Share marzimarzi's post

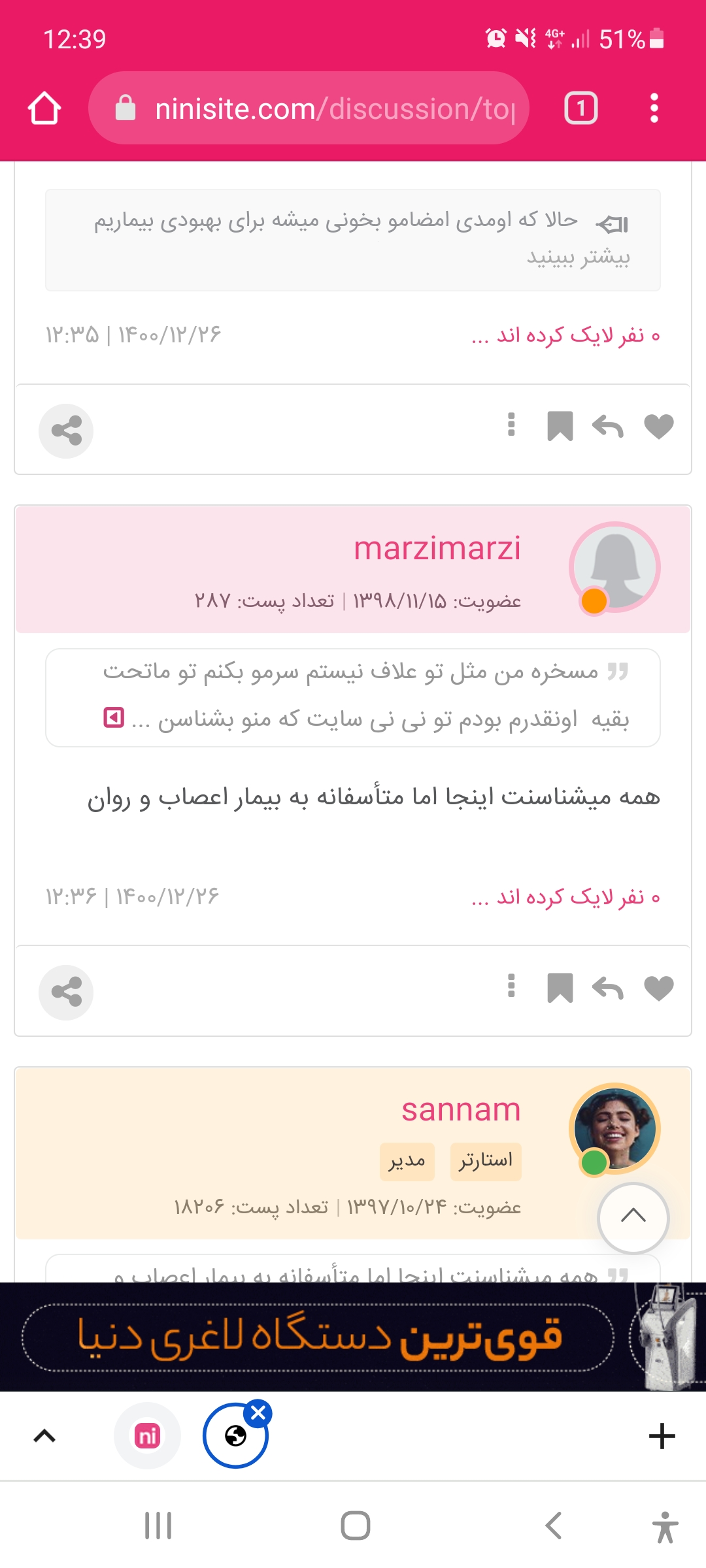click(66, 992)
